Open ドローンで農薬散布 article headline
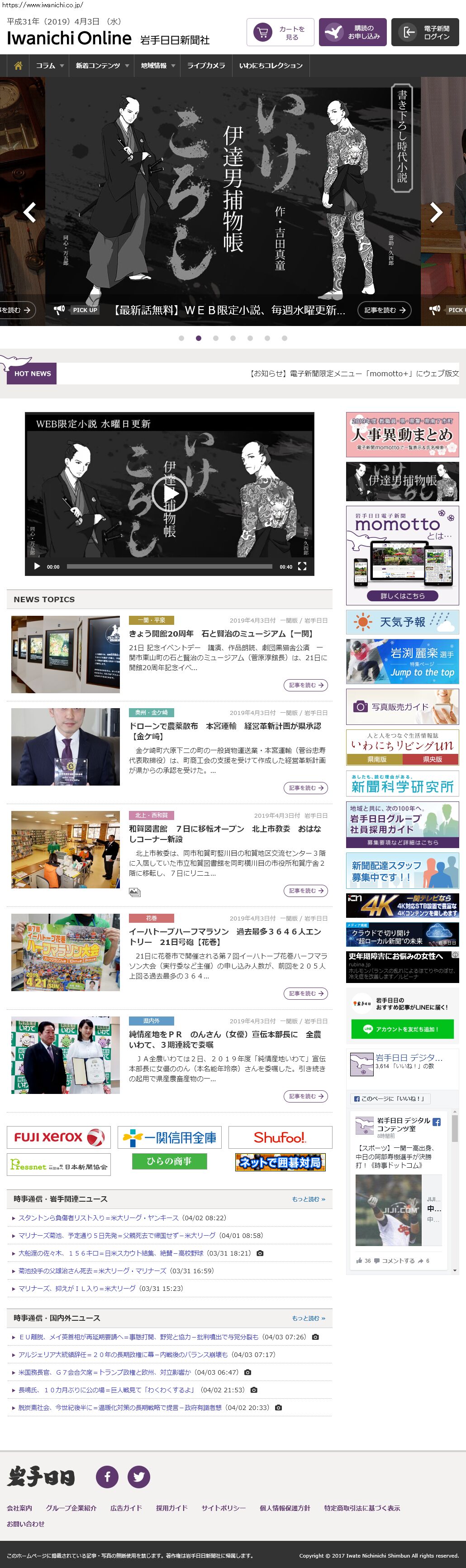466x1568 pixels. pyautogui.click(x=224, y=726)
